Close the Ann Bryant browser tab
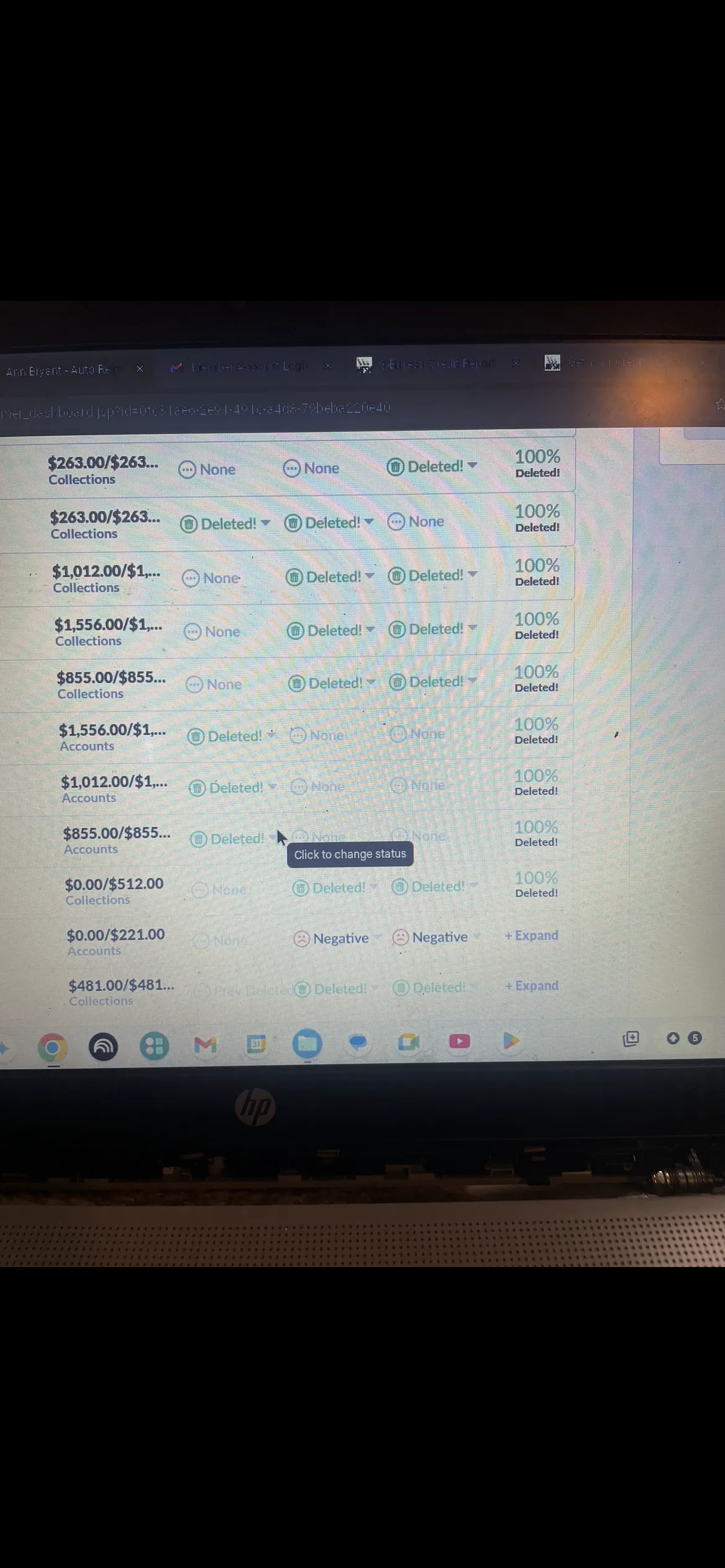725x1568 pixels. [x=140, y=368]
